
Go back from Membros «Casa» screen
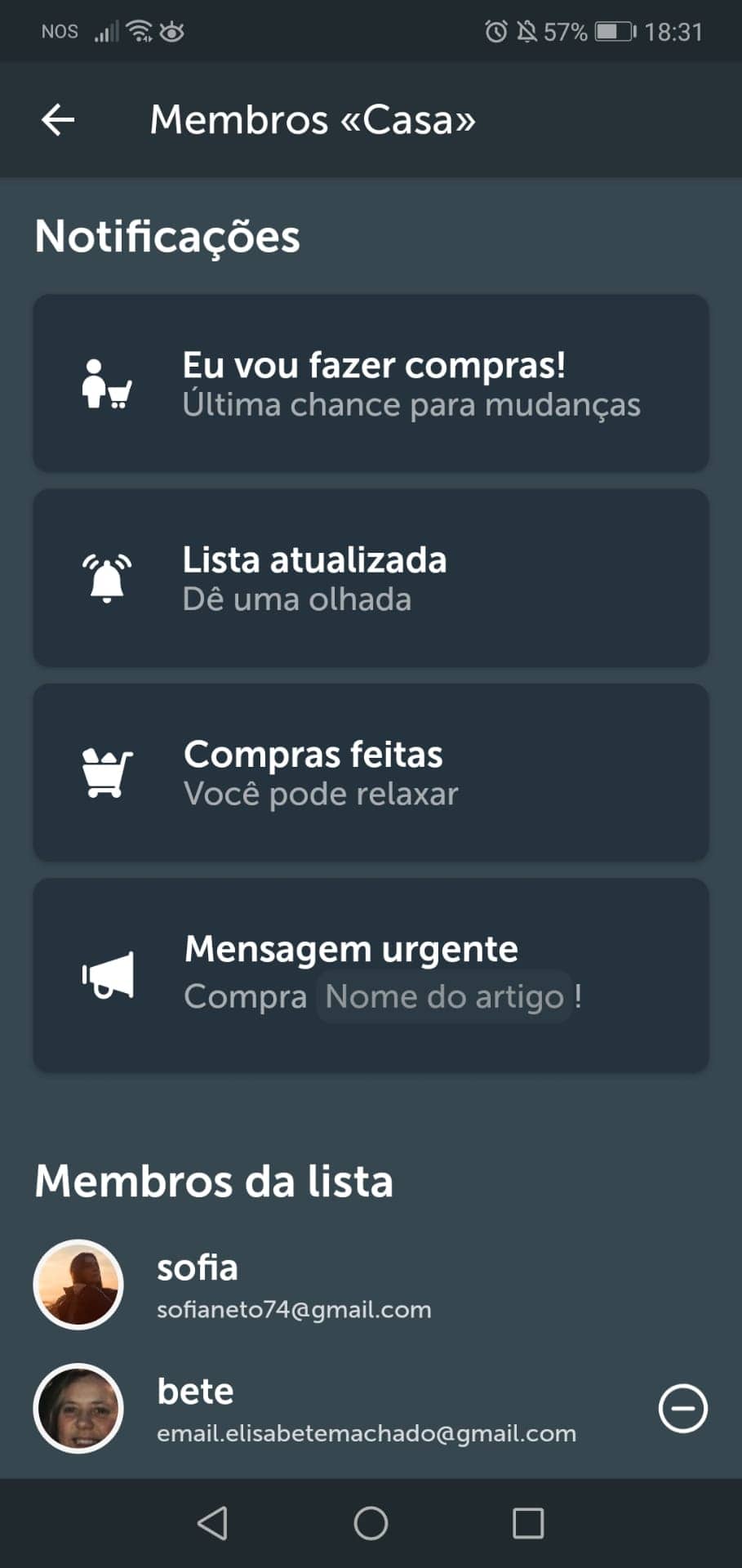[58, 120]
